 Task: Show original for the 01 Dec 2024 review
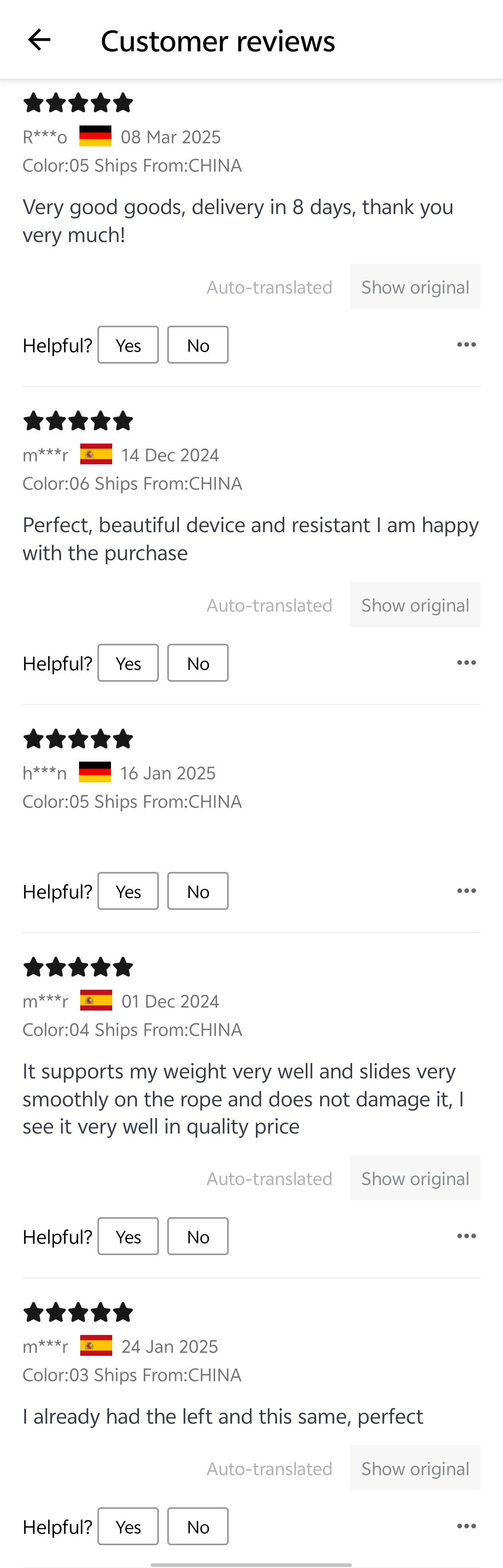[415, 1178]
